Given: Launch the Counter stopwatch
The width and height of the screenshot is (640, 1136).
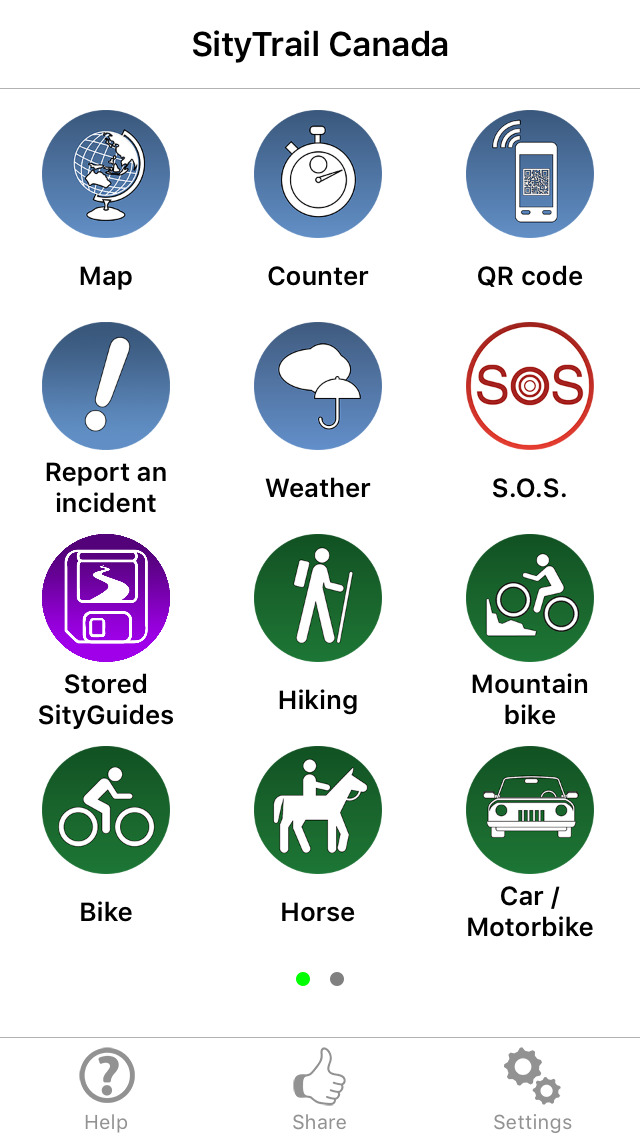Looking at the screenshot, I should click(318, 175).
